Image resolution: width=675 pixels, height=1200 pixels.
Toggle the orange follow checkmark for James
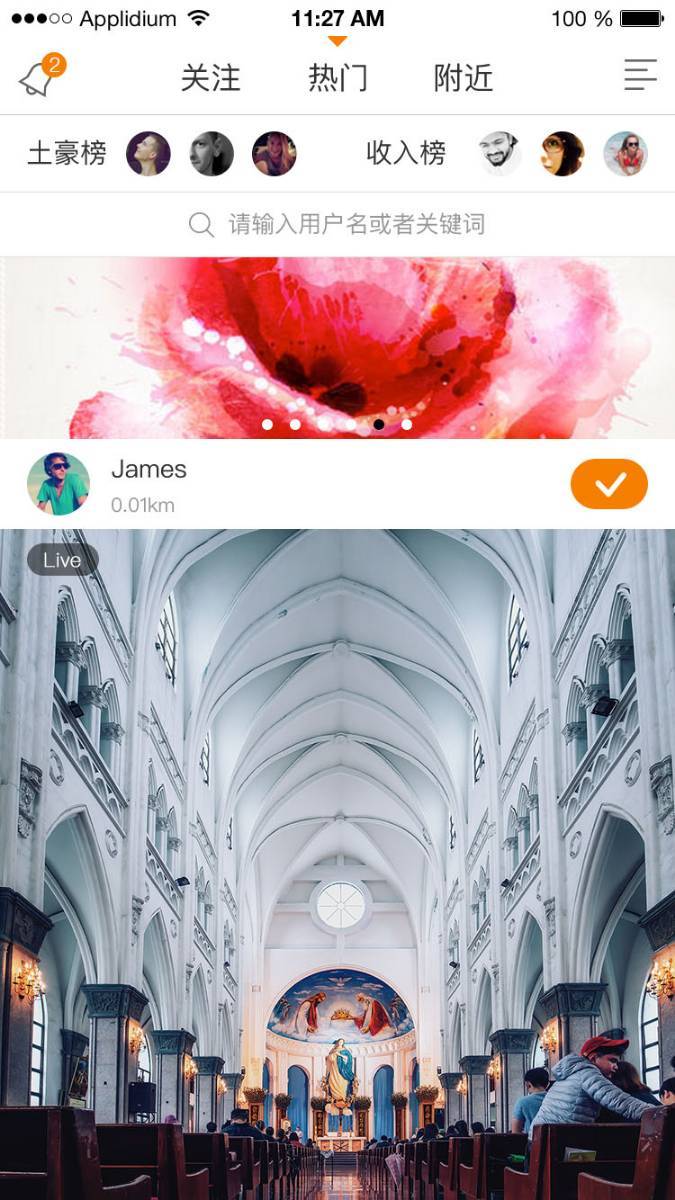pos(609,485)
